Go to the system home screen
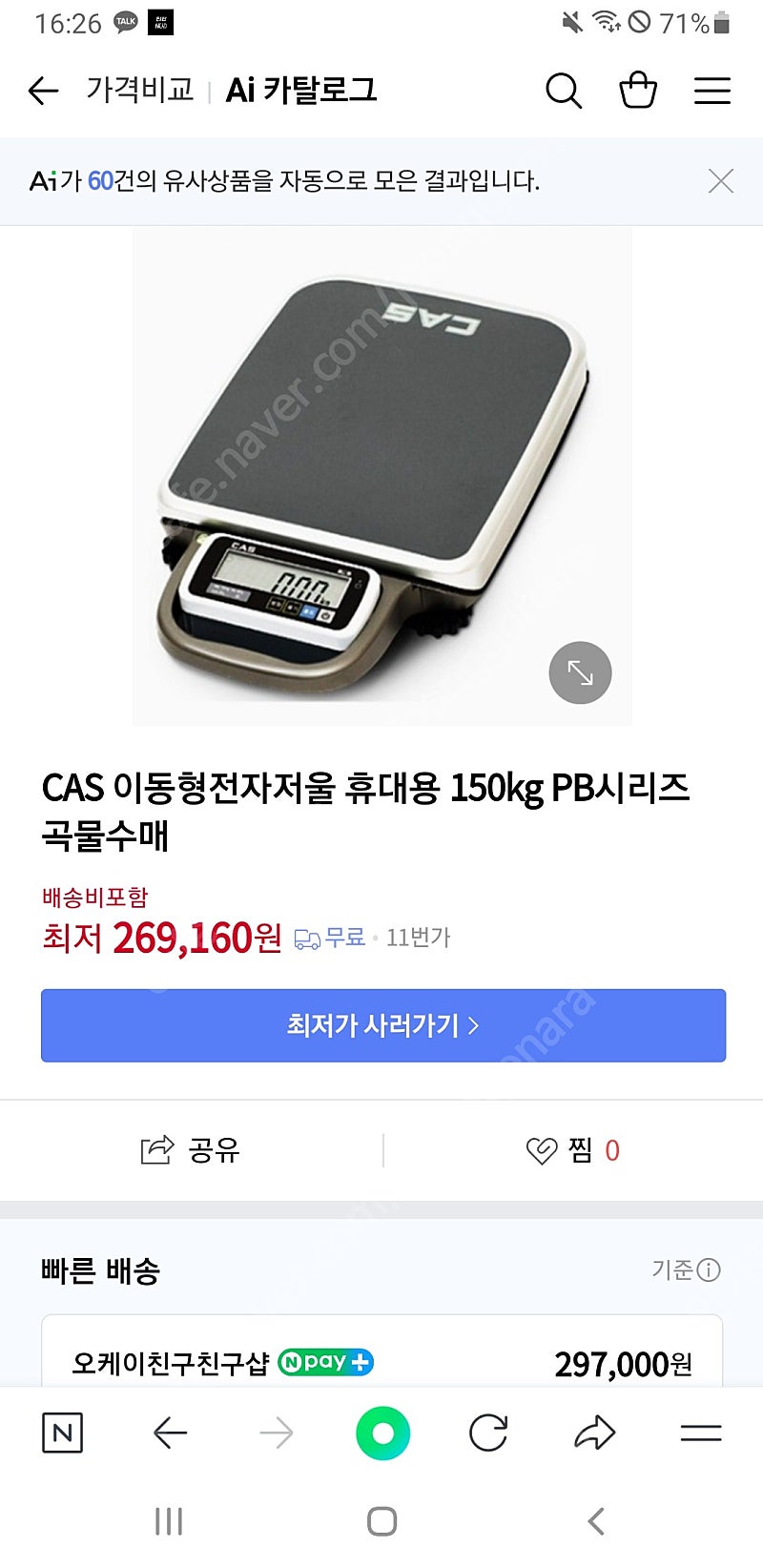This screenshot has width=763, height=1568. (382, 1521)
